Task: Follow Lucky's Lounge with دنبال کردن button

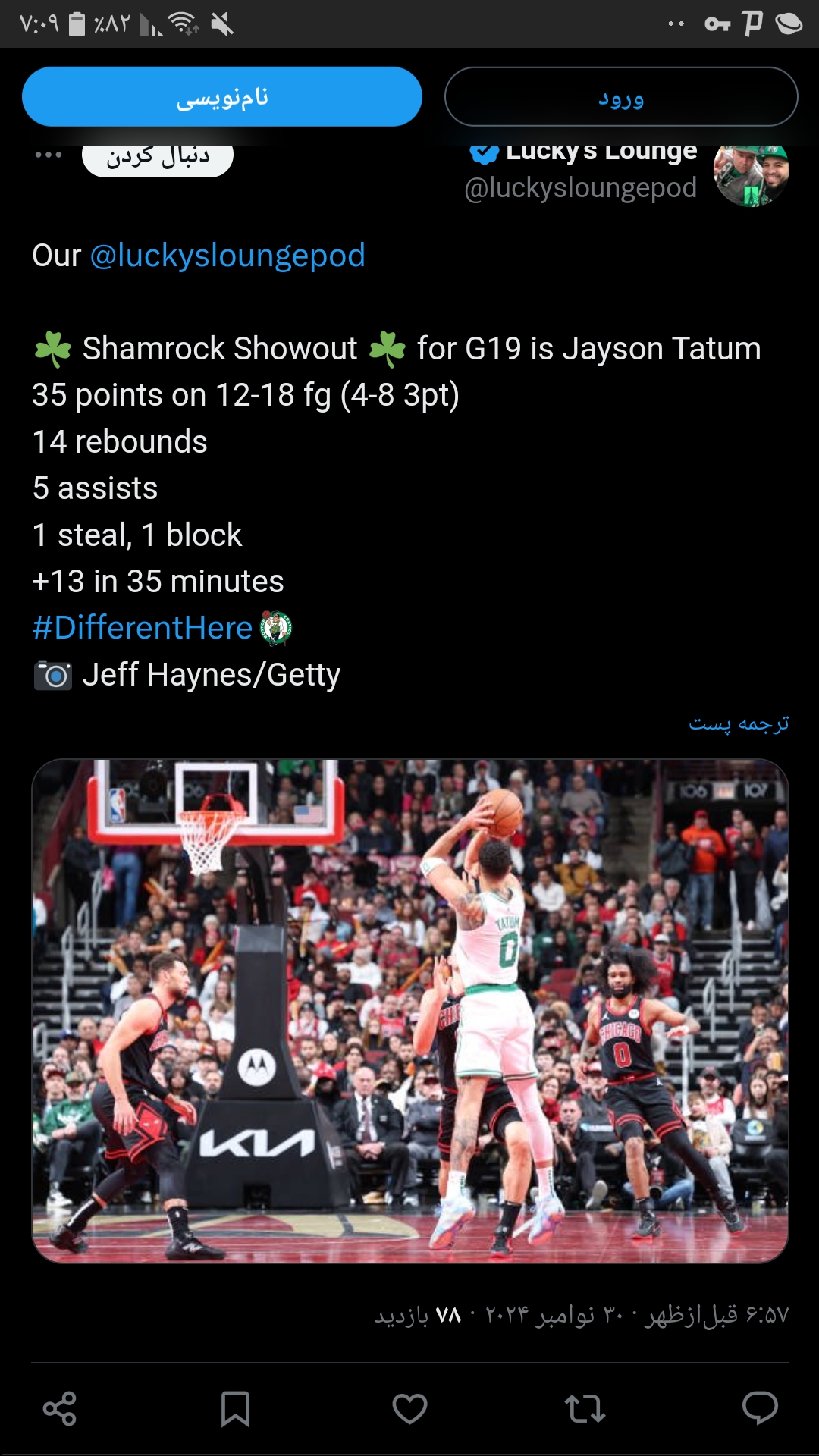Action: [x=158, y=158]
